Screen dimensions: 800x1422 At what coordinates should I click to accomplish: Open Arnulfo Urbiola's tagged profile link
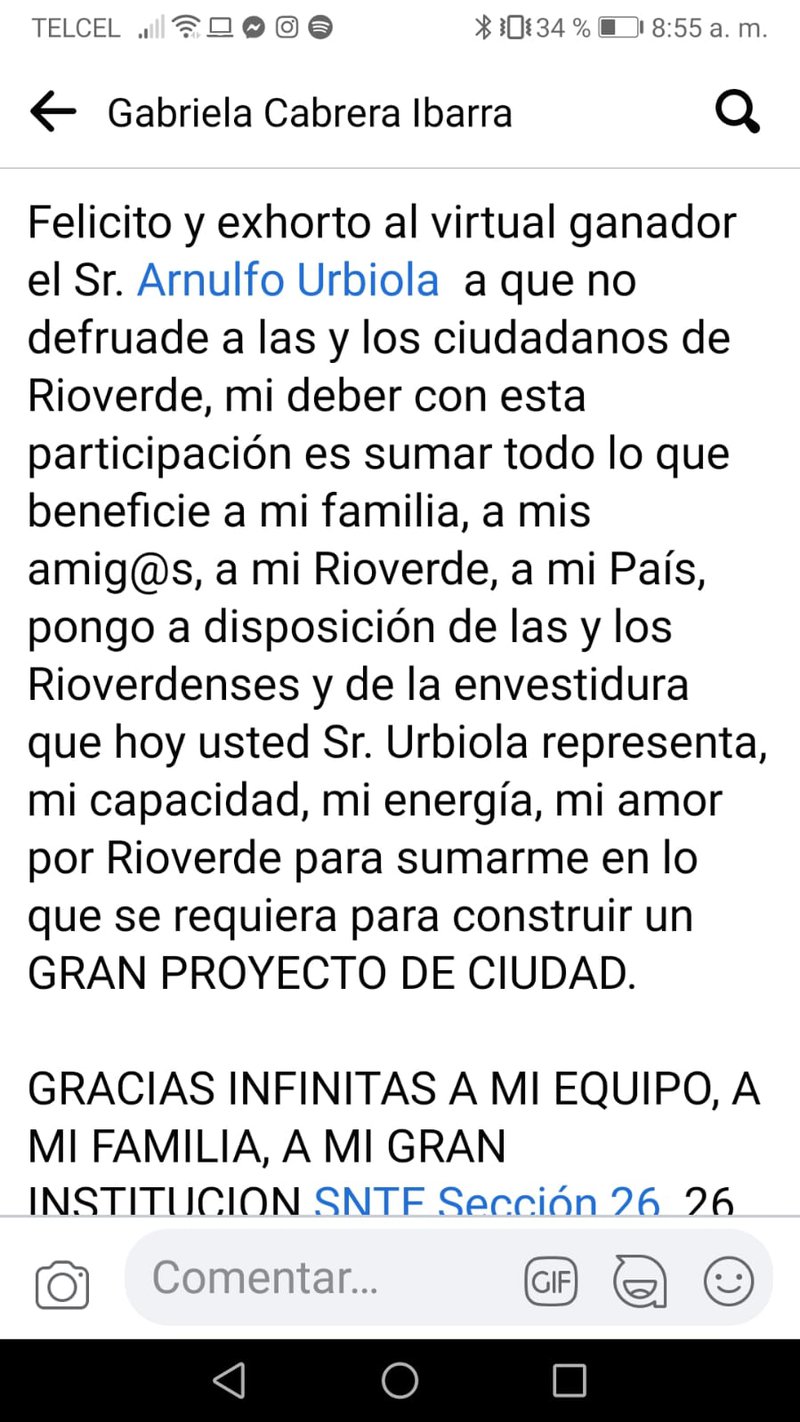point(288,281)
